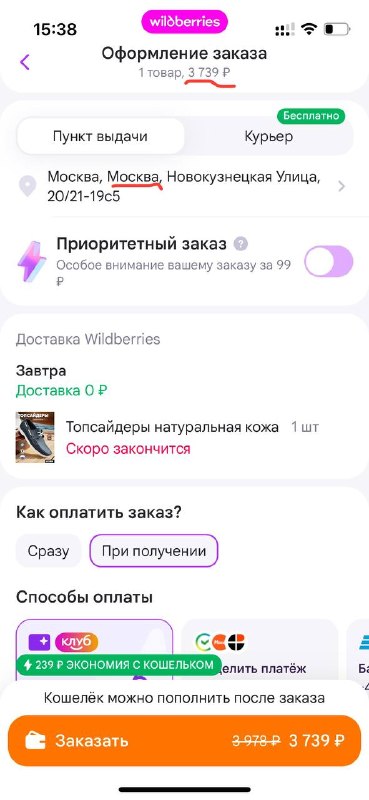Tap the Заказать button for 3 739 ₽
369x800 pixels.
click(x=184, y=740)
